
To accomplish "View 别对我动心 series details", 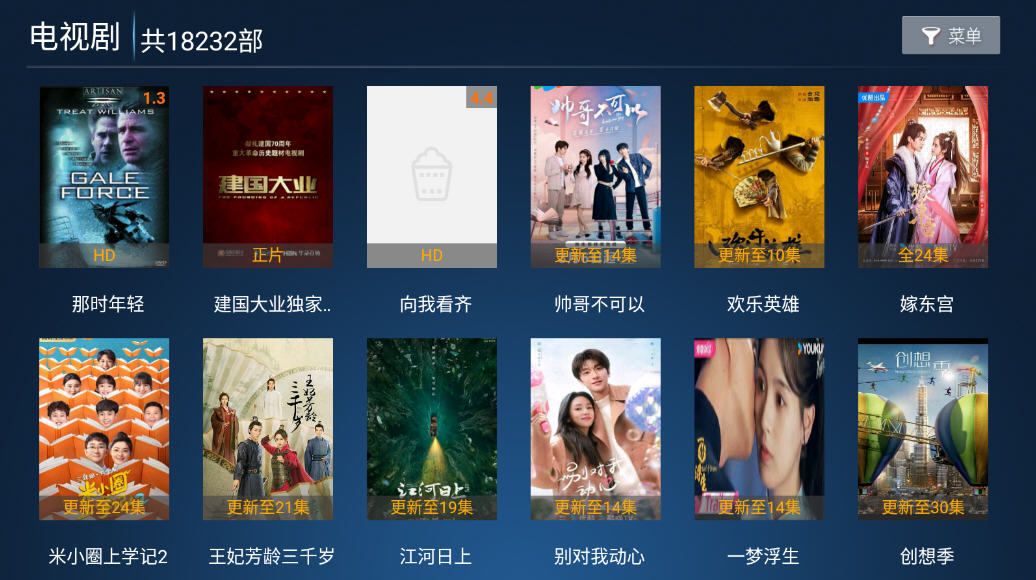I will pos(596,429).
